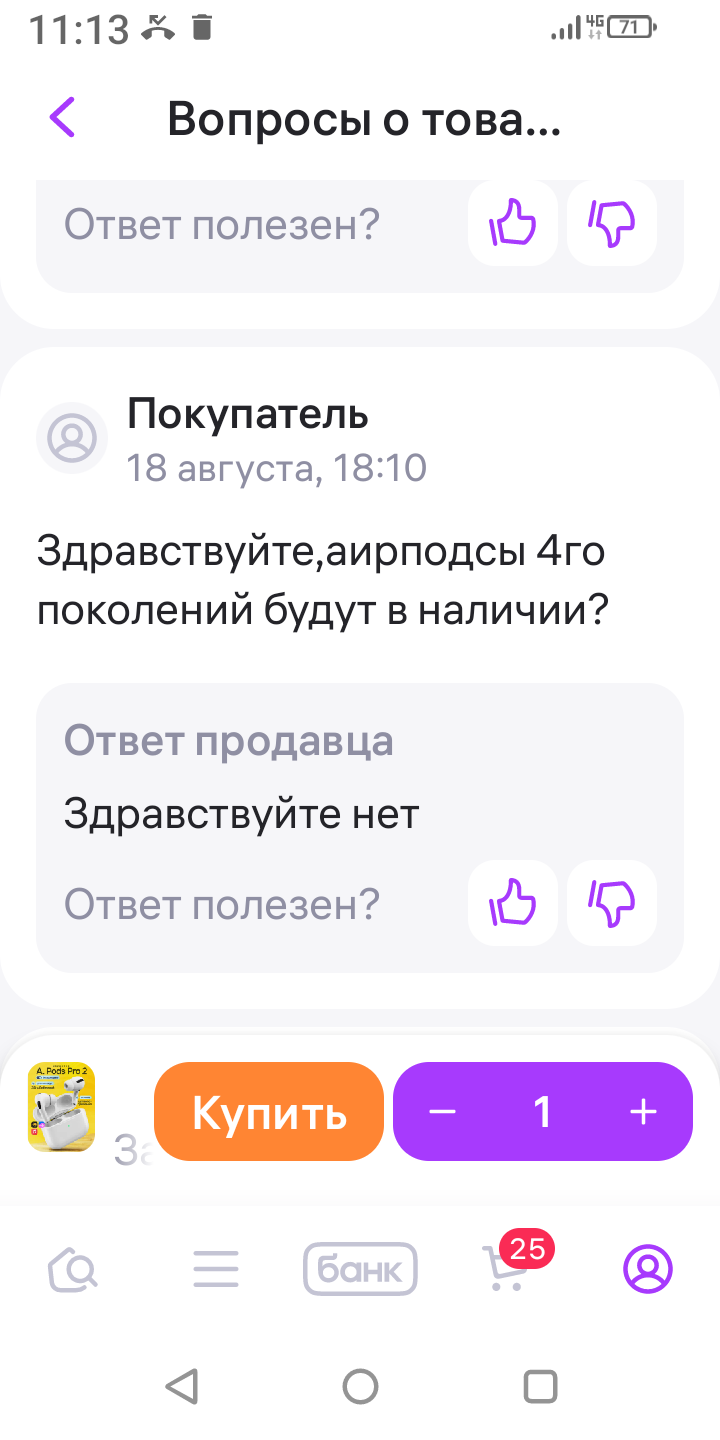Open recent apps with the square button
The width and height of the screenshot is (720, 1440).
[540, 1386]
